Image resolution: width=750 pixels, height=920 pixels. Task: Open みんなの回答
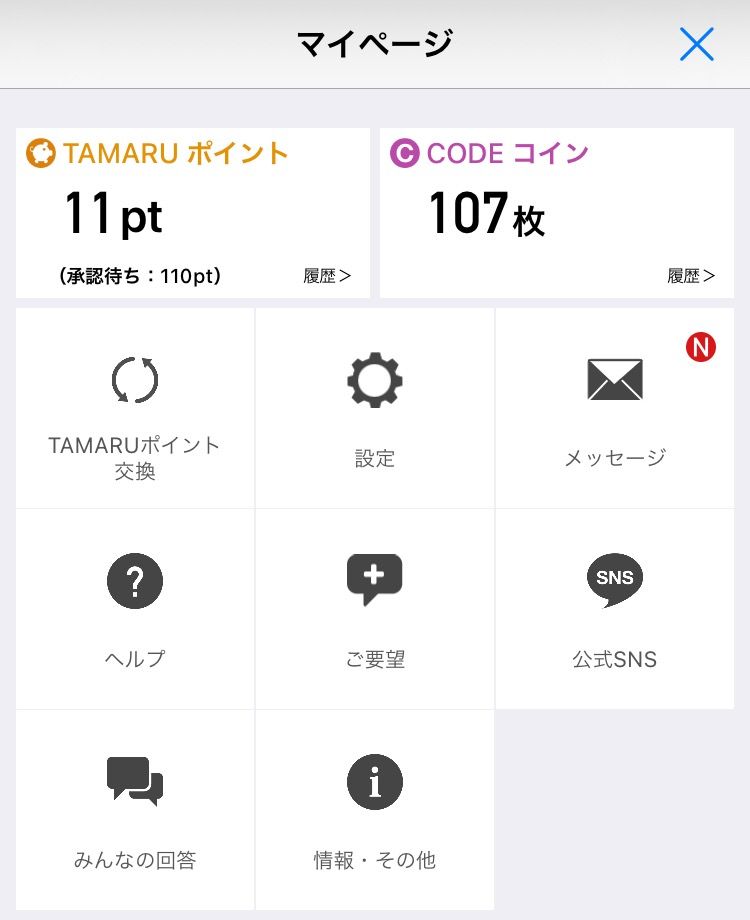(135, 810)
